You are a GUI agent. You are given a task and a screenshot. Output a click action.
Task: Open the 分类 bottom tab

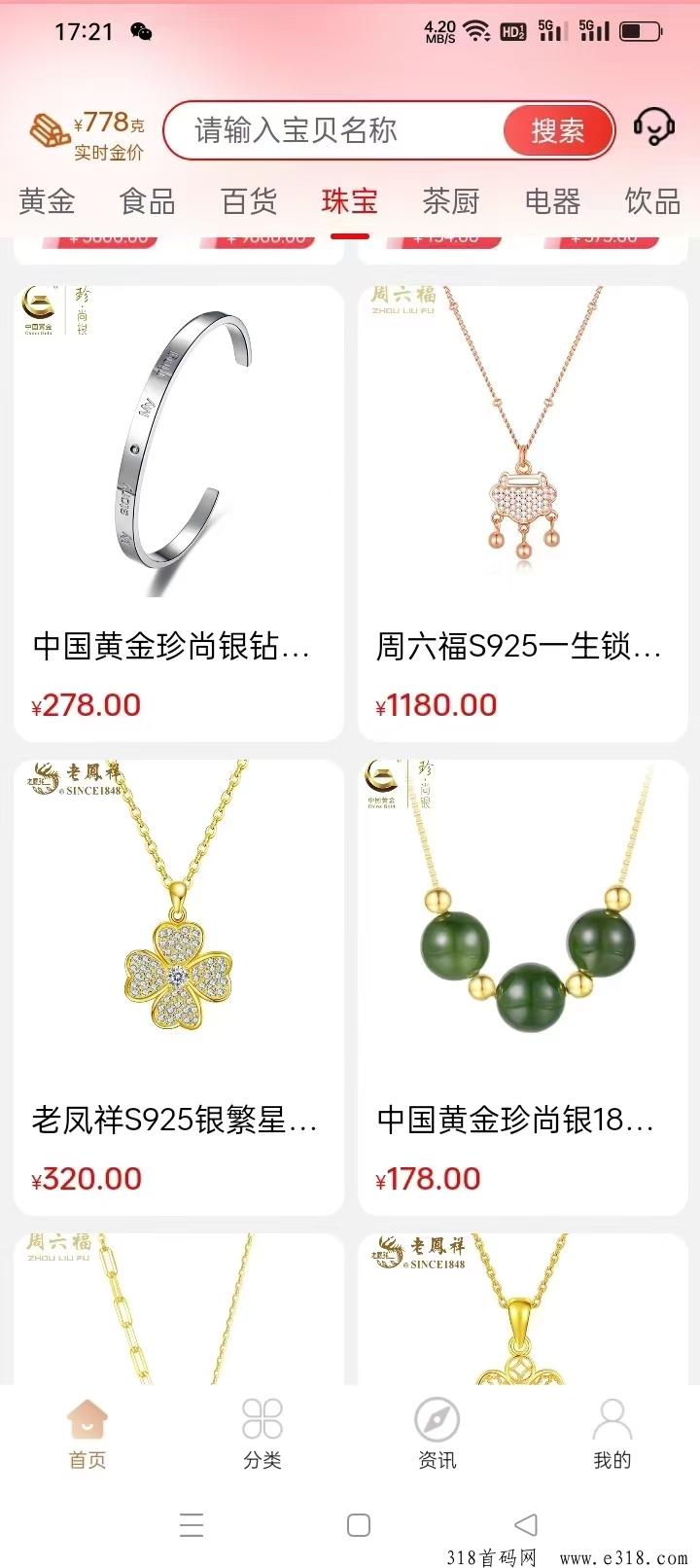[x=262, y=1434]
